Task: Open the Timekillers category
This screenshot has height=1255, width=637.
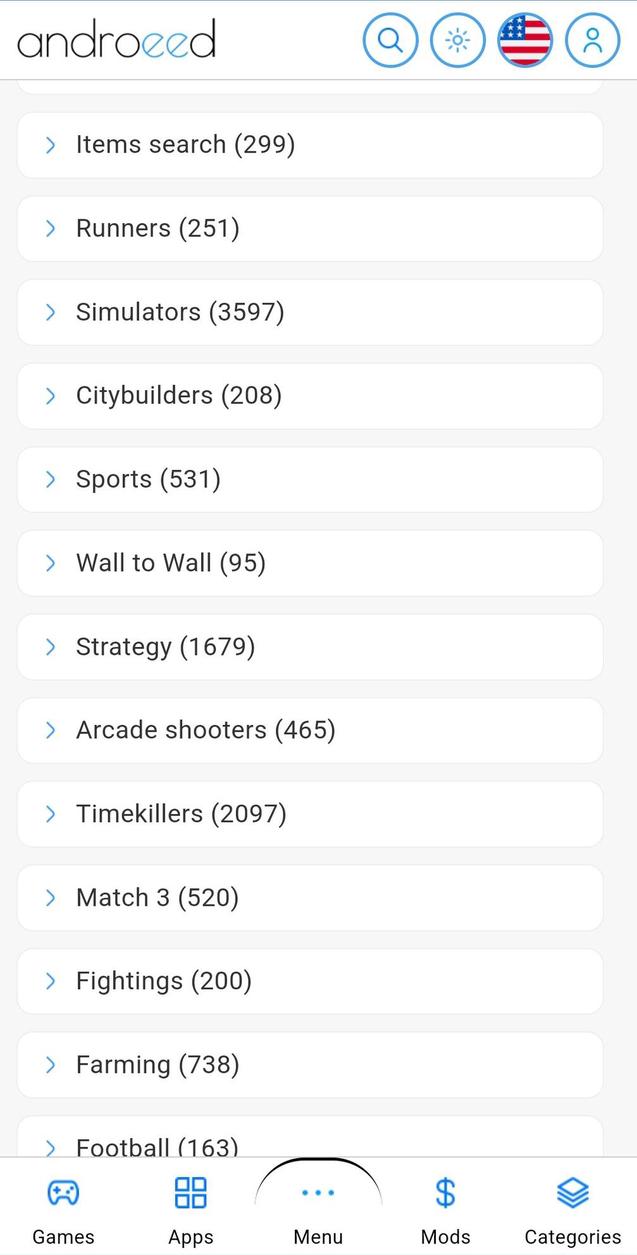Action: 310,814
